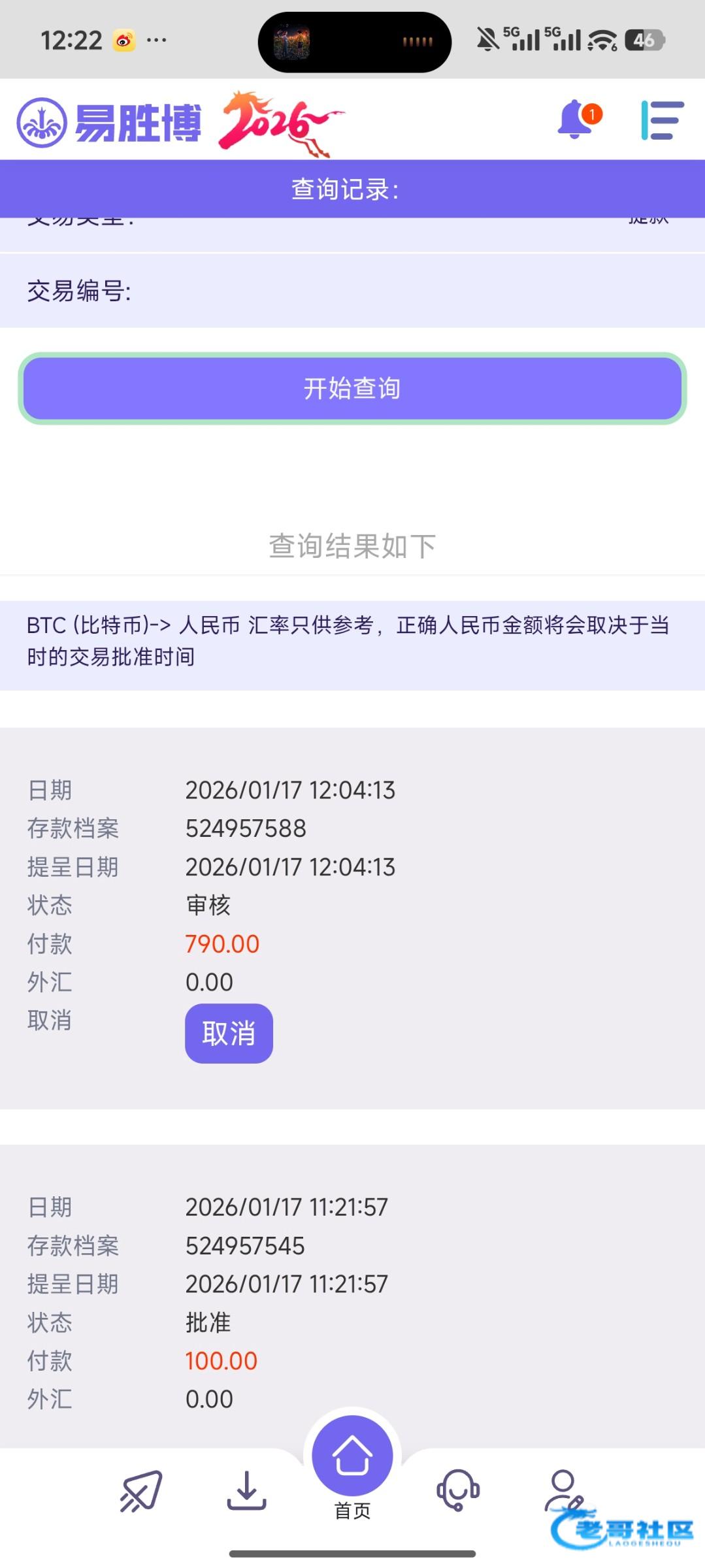The image size is (705, 1568).
Task: Tap the 开始查询 button
Action: (352, 388)
